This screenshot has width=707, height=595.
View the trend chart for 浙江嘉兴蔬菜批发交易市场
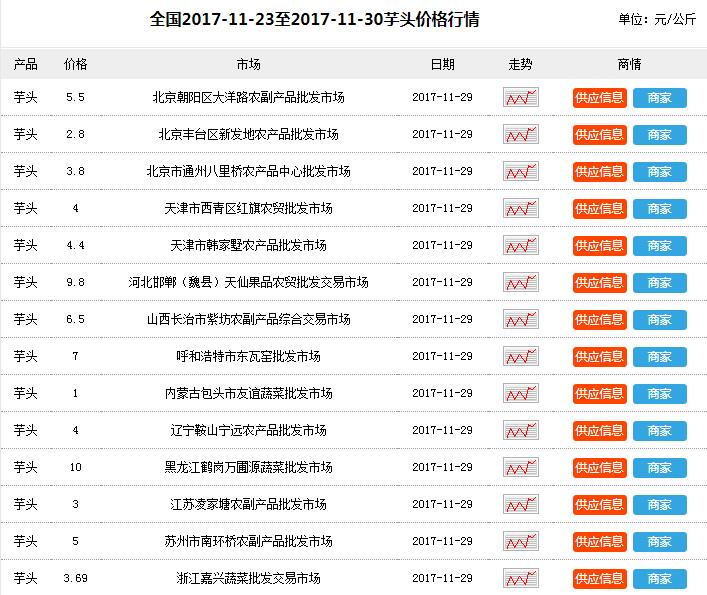click(520, 579)
